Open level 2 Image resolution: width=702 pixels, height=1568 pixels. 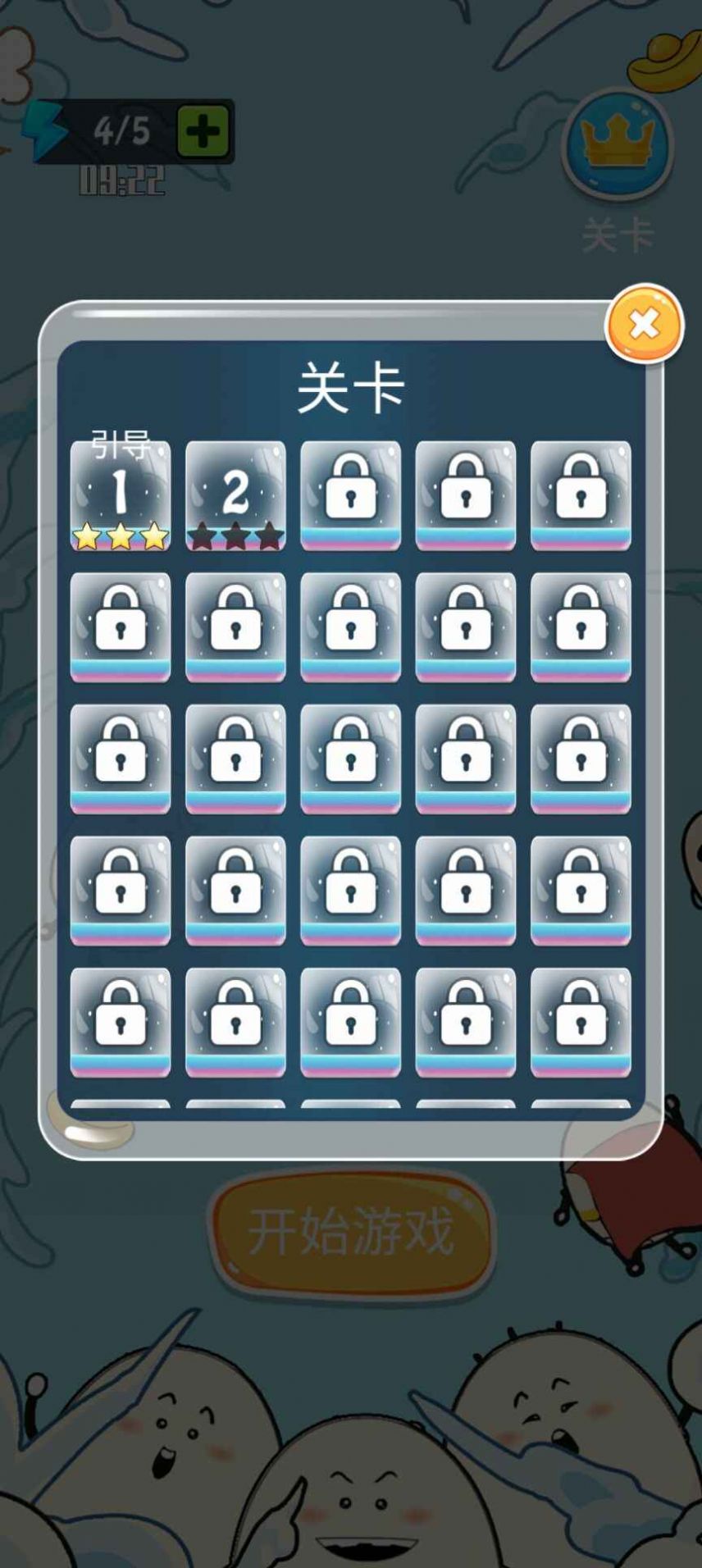click(235, 495)
